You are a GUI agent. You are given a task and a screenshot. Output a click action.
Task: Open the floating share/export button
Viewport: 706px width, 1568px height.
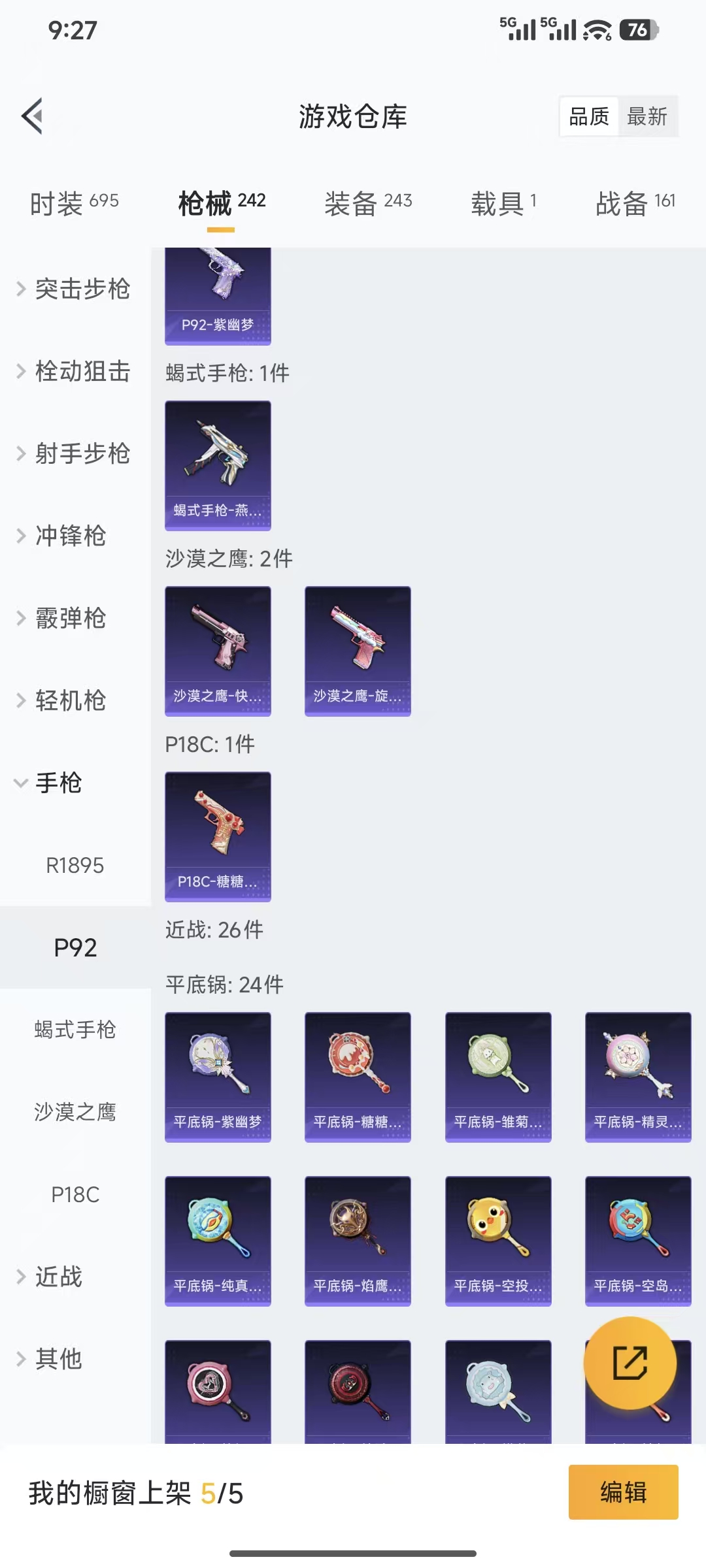pos(630,1364)
